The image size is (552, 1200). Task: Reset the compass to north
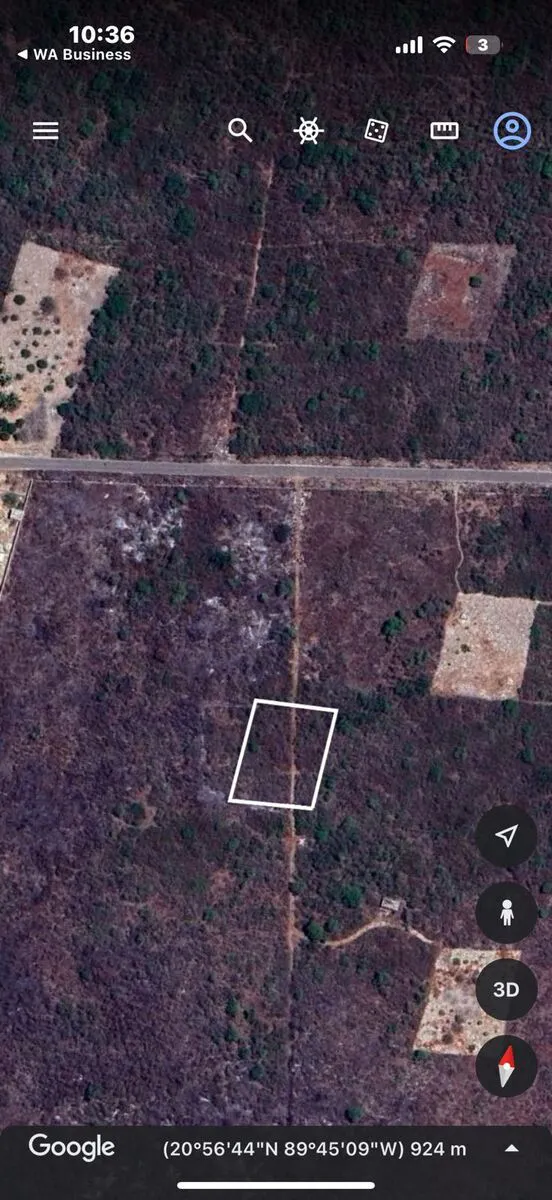pos(506,1066)
